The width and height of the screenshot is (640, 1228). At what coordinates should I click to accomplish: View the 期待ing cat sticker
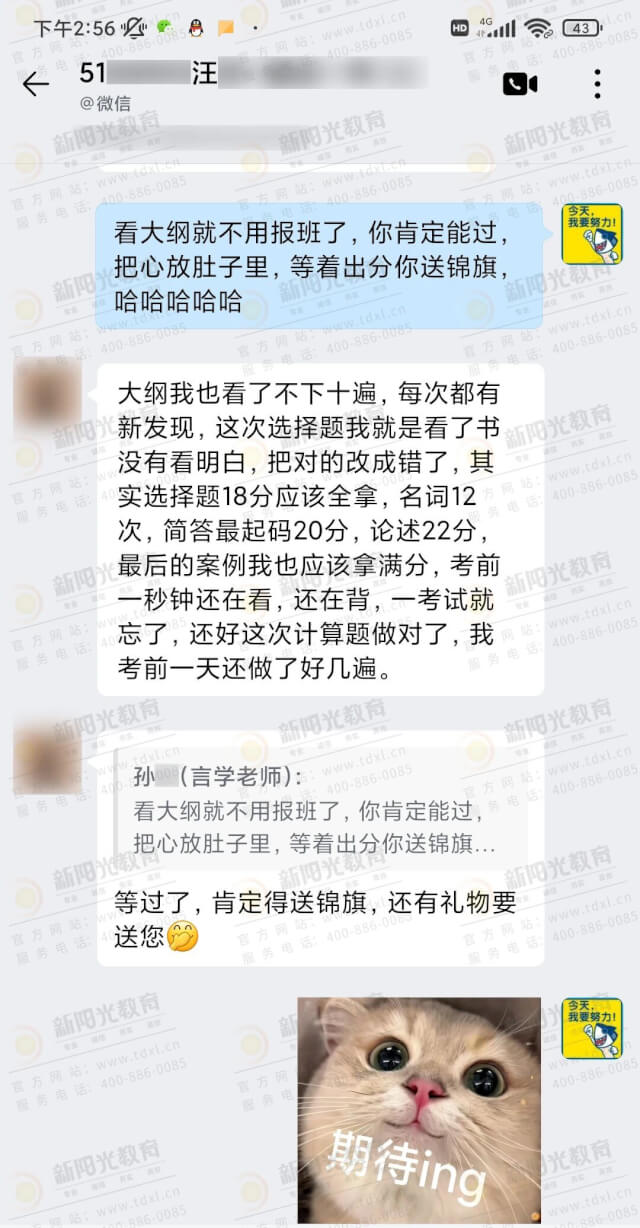point(419,1108)
